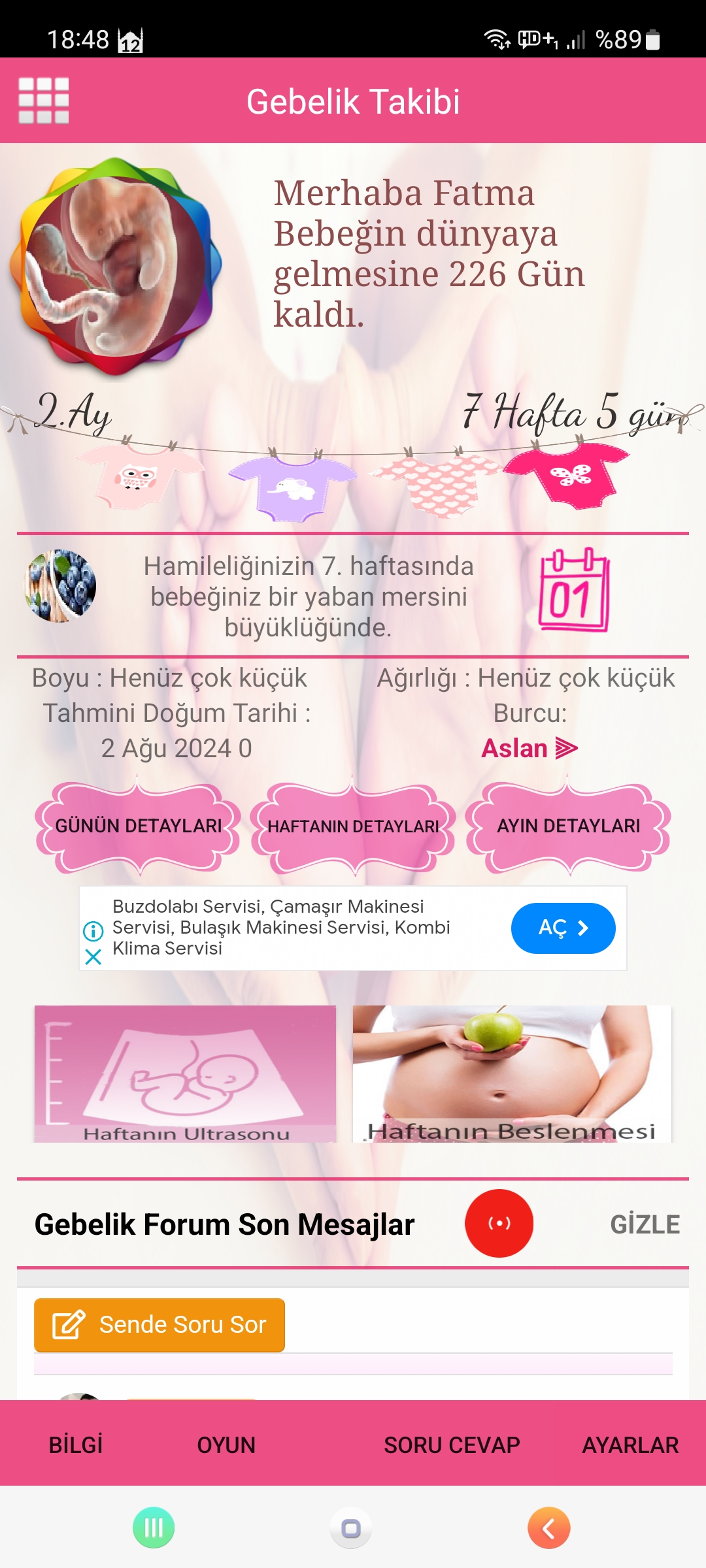Open the grid menu in the header
The image size is (706, 1568).
pos(43,101)
